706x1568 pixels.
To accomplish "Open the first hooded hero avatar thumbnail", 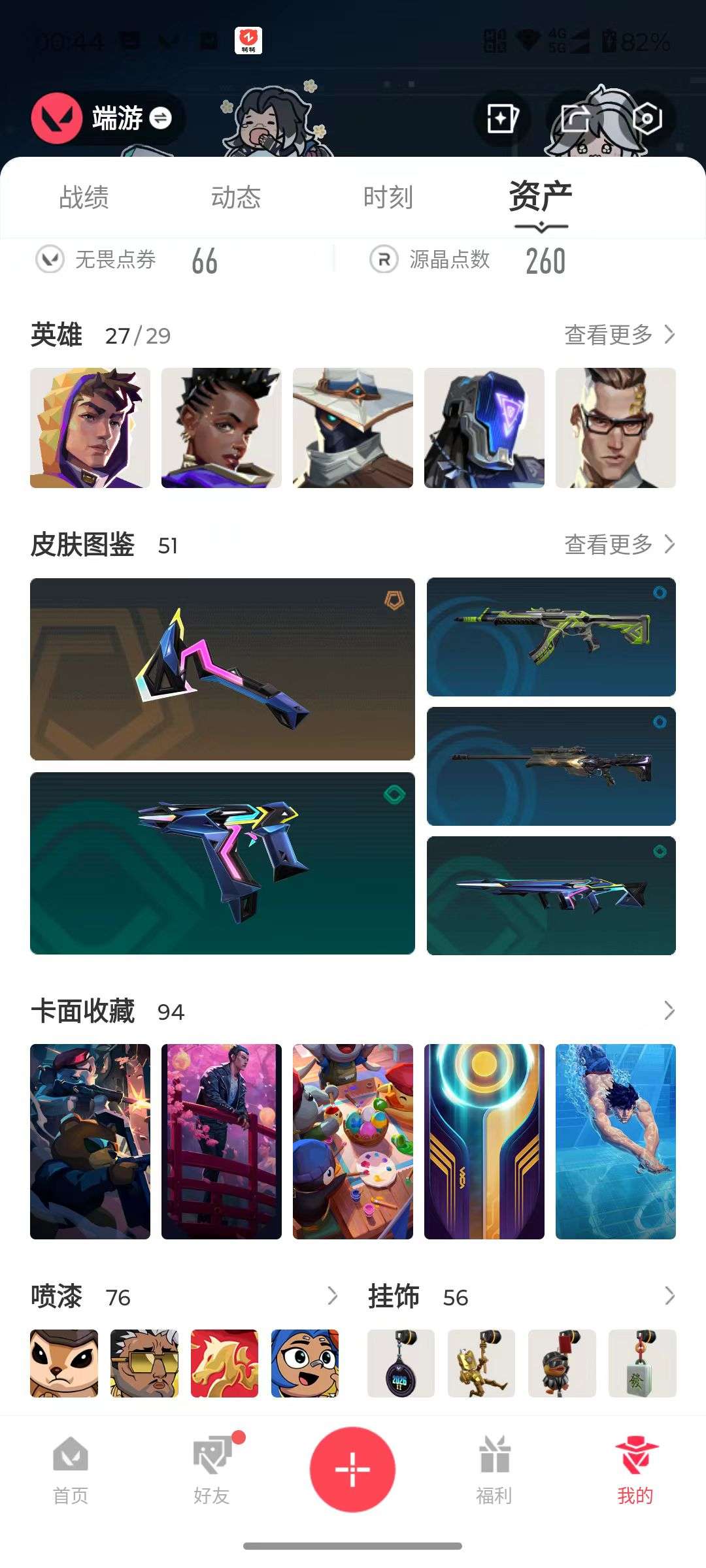I will tap(90, 429).
